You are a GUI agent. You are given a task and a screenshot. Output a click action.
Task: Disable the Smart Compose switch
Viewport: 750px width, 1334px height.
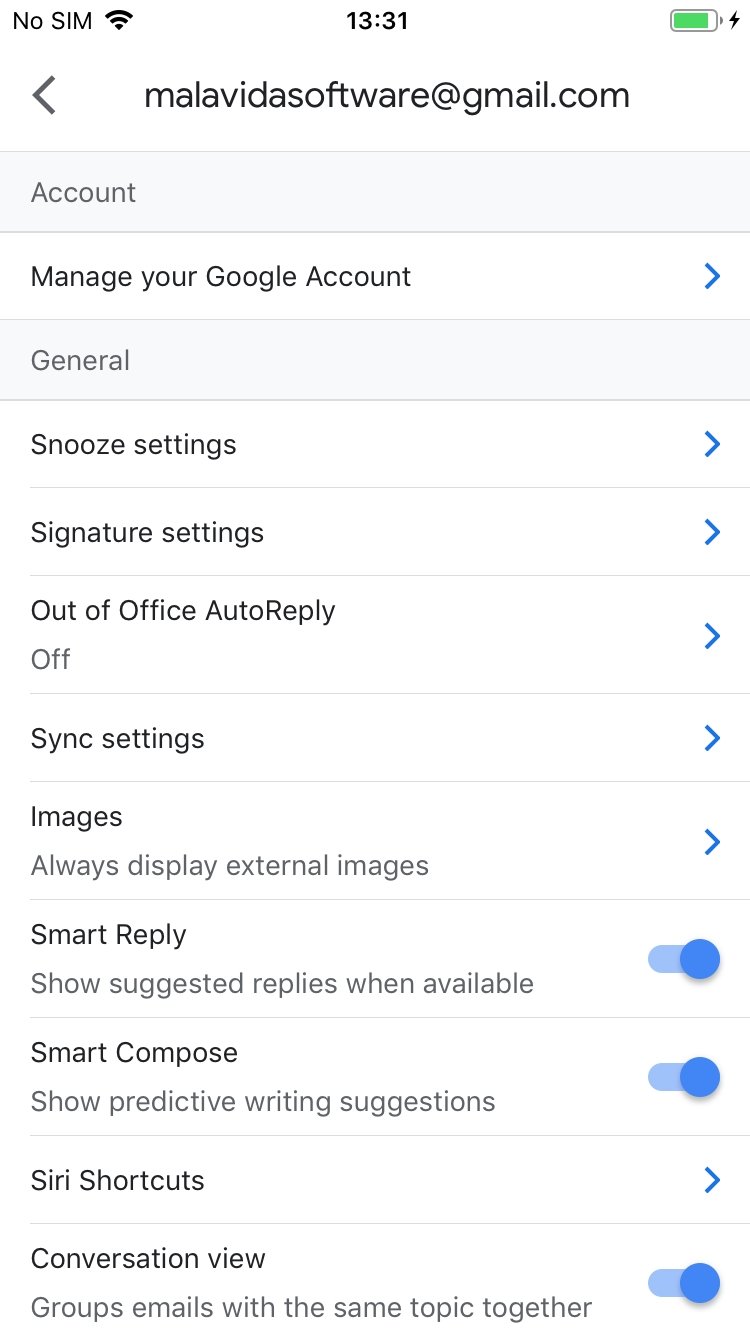[x=684, y=1078]
